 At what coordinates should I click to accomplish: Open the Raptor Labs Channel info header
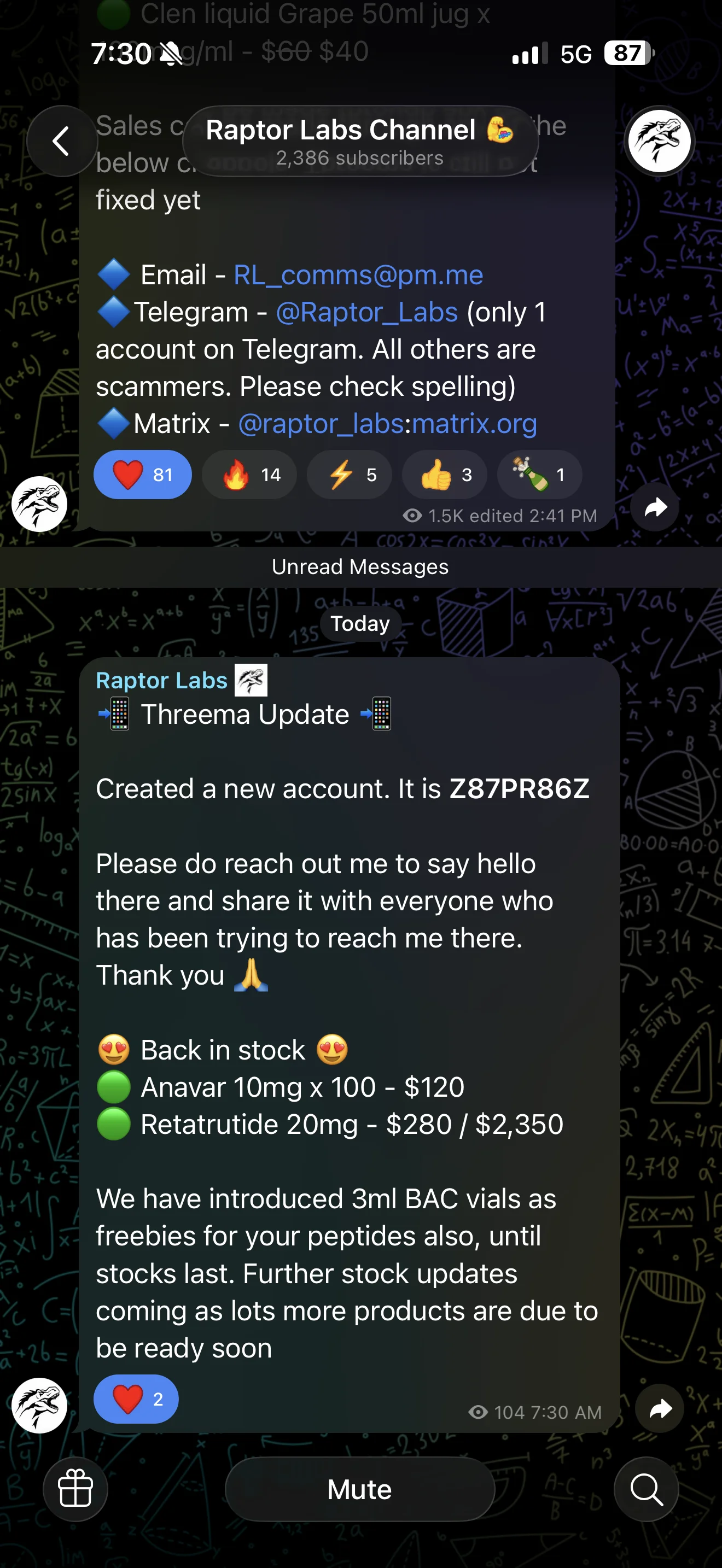click(x=360, y=141)
